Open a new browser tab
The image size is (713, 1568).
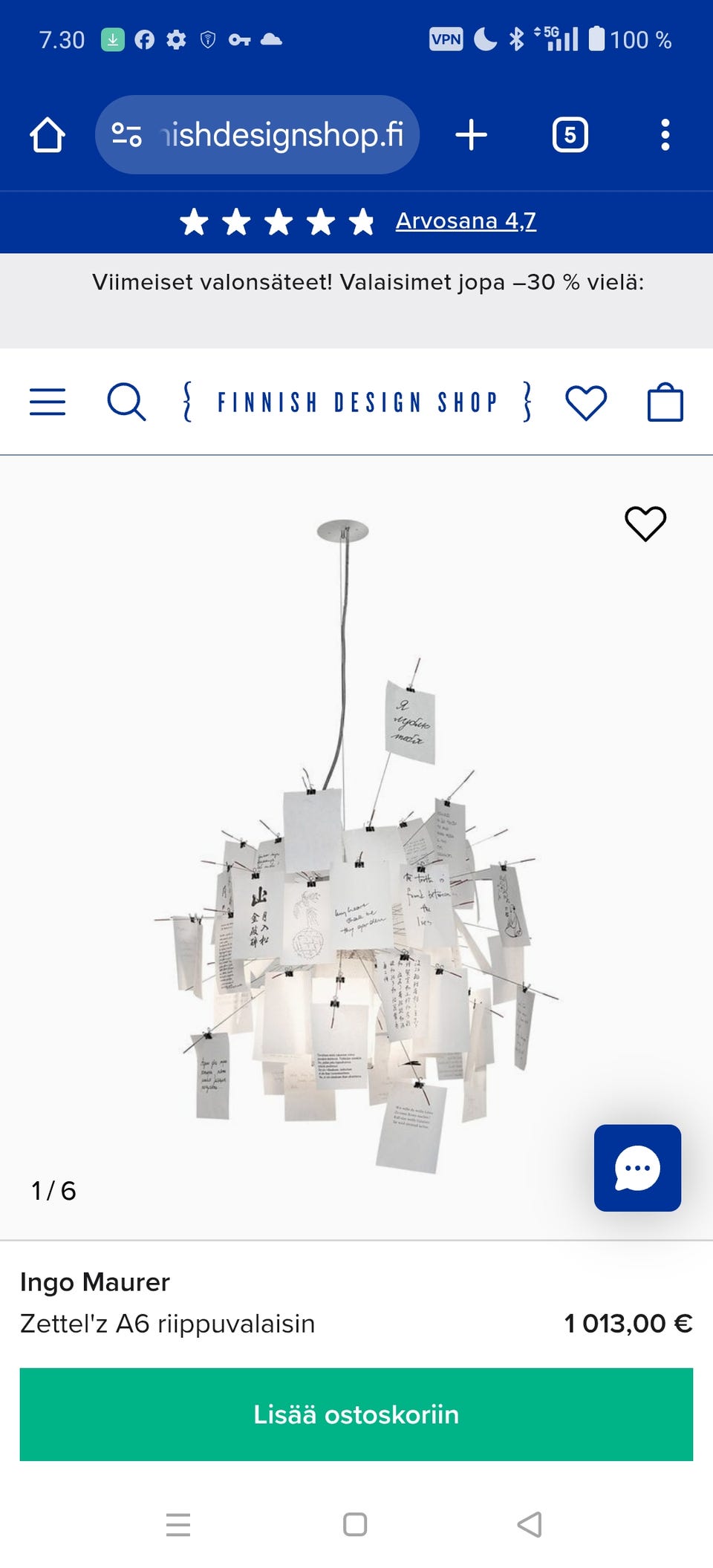pyautogui.click(x=471, y=135)
